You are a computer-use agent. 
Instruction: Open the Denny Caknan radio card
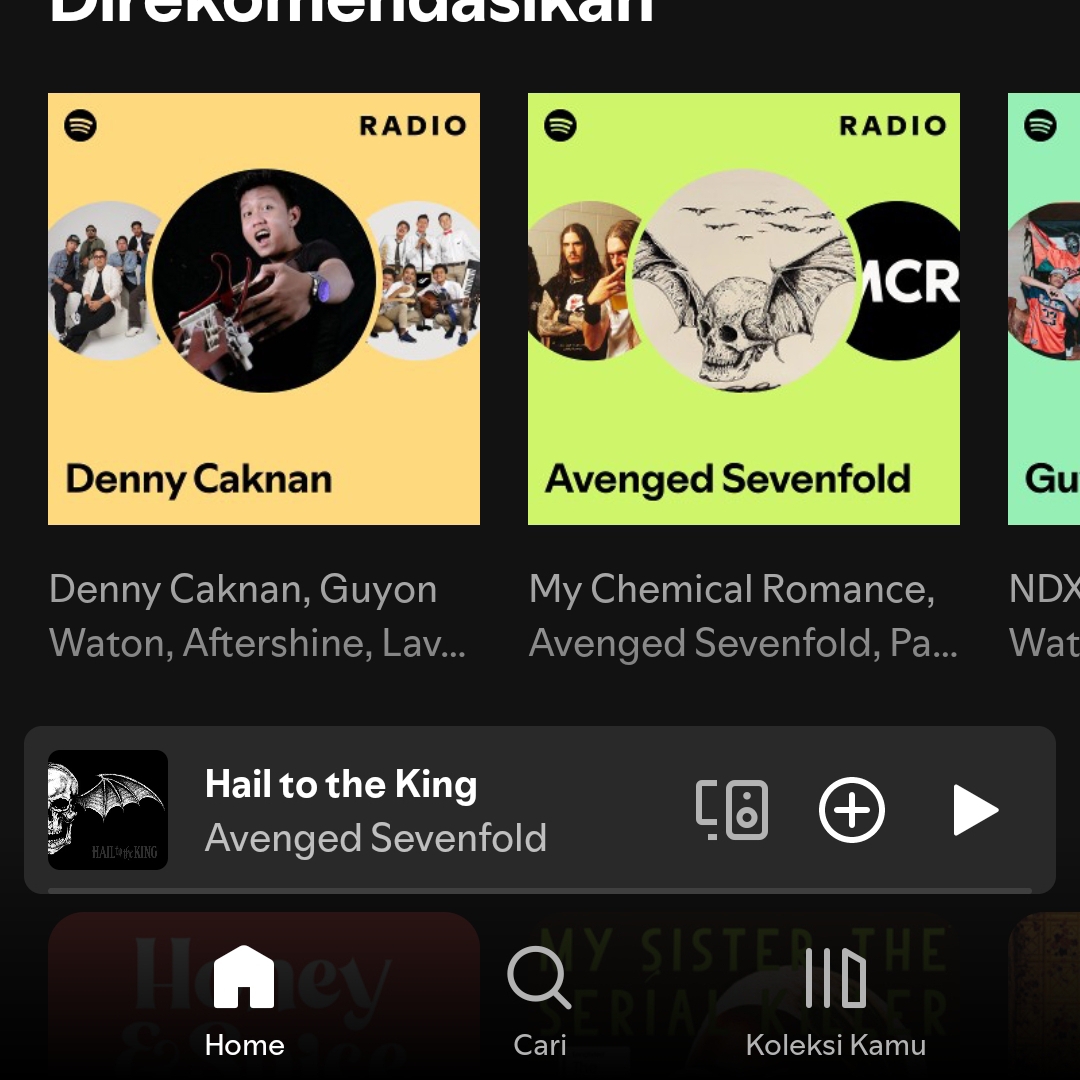pos(264,308)
